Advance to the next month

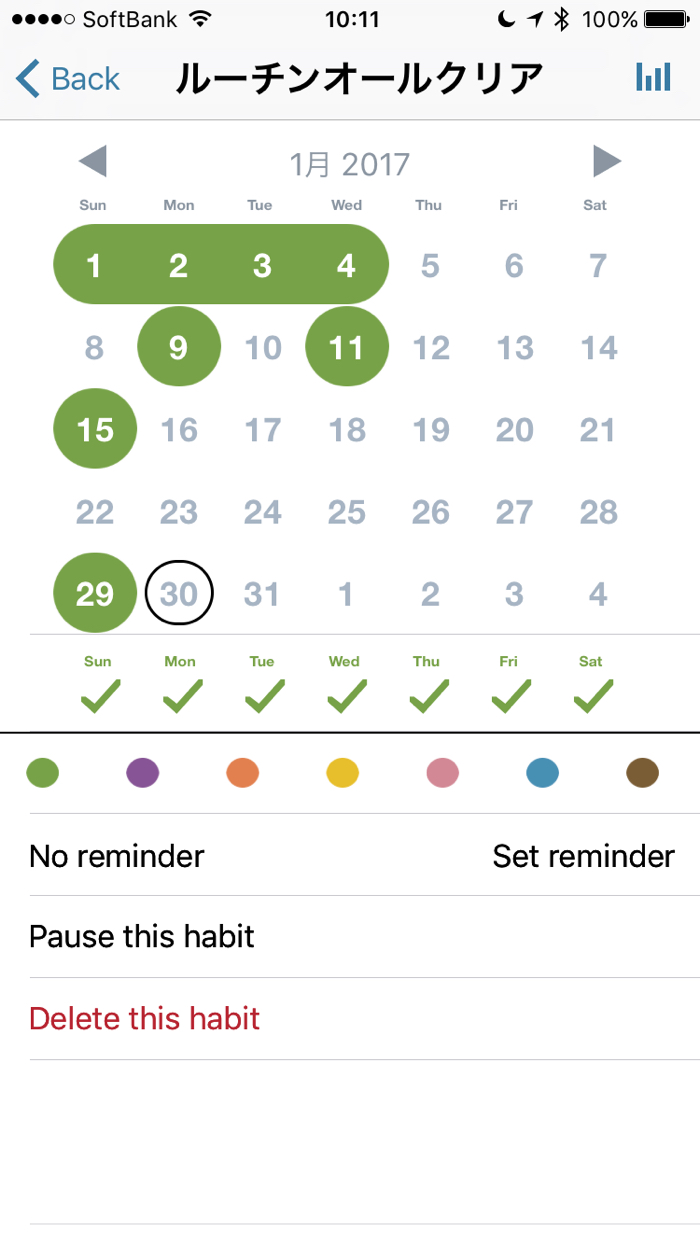pos(606,161)
